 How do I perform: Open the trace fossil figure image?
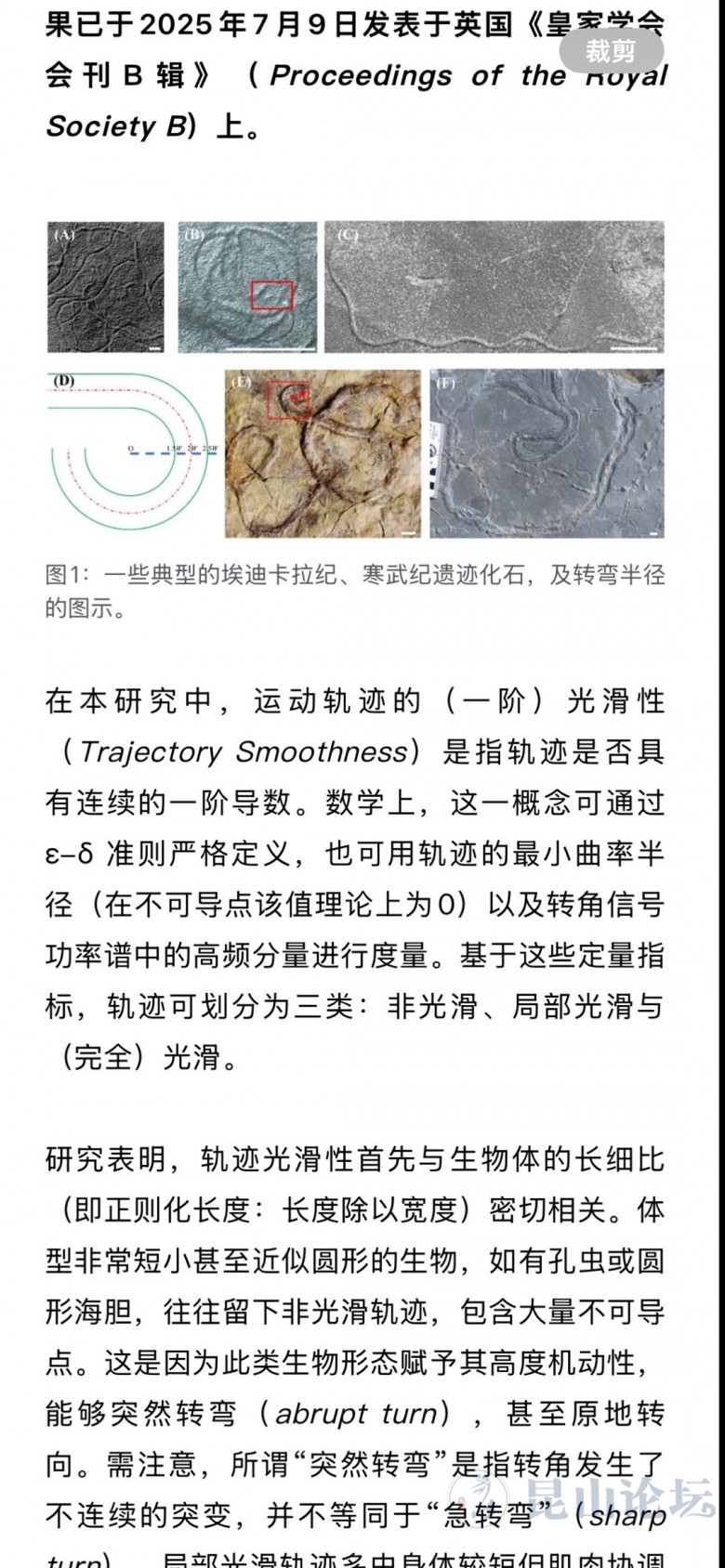(356, 379)
